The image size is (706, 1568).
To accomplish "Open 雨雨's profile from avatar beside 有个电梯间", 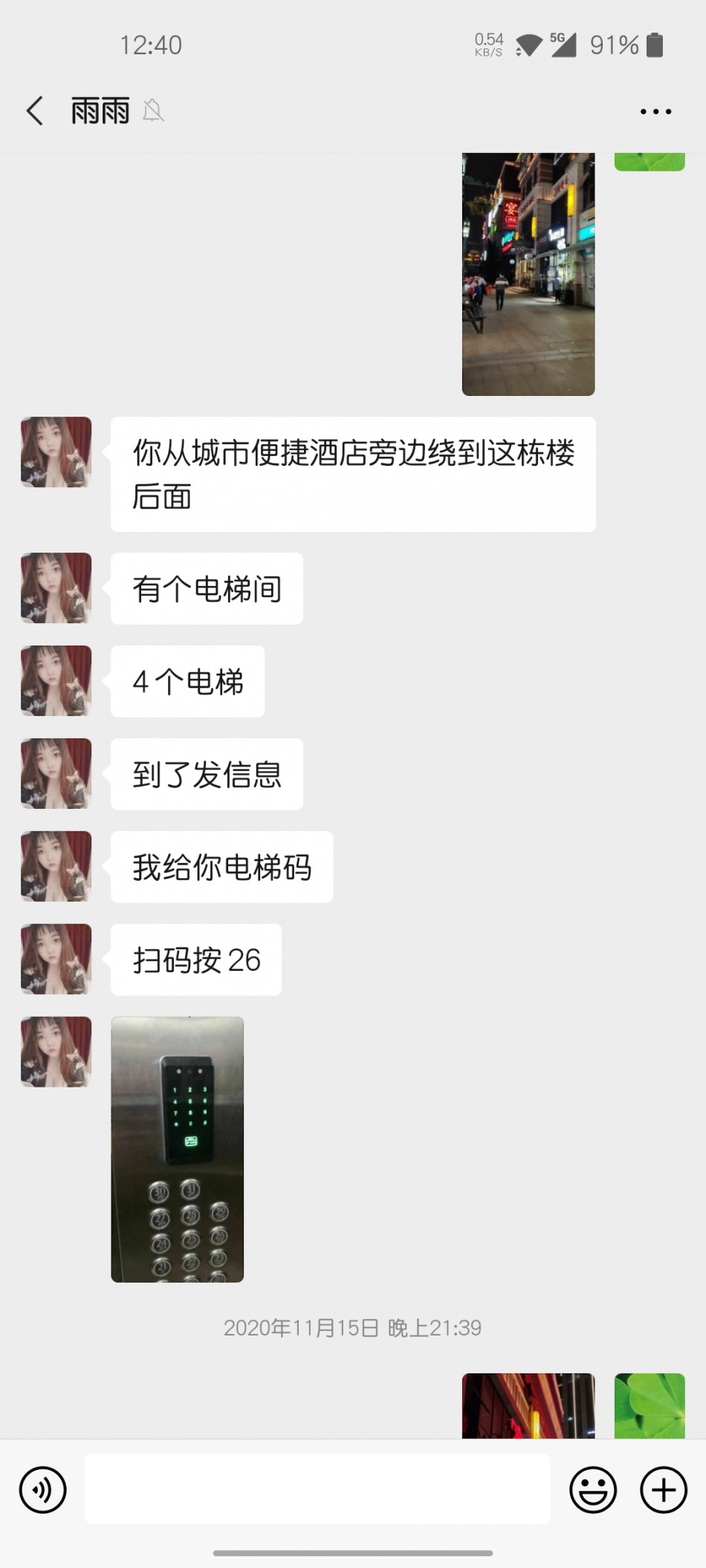I will coord(56,588).
